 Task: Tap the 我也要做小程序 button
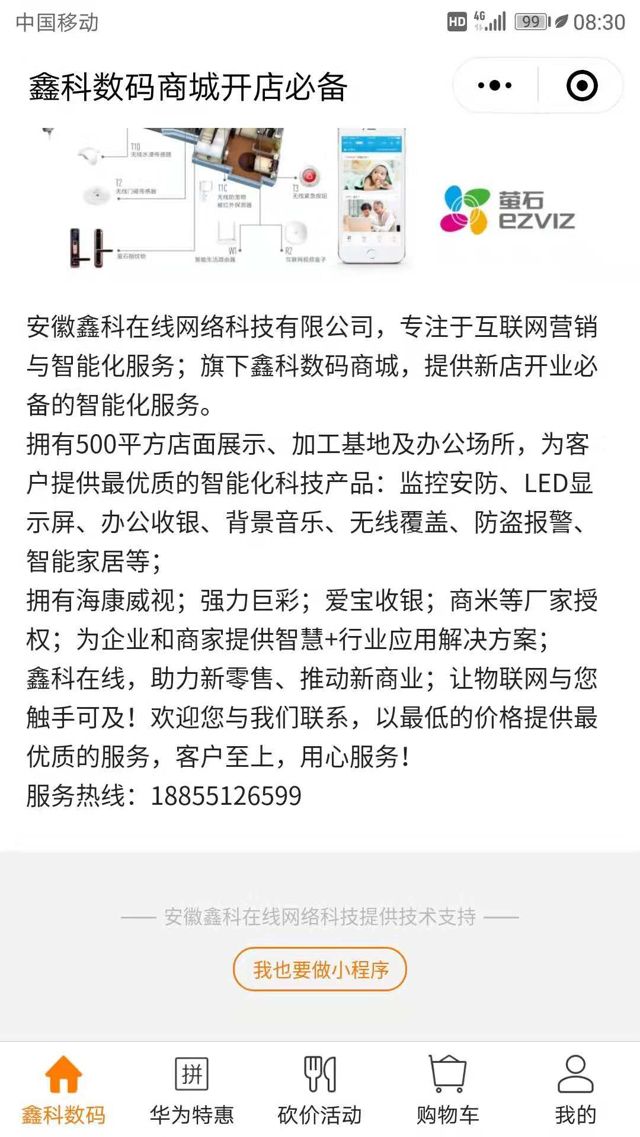[x=320, y=969]
